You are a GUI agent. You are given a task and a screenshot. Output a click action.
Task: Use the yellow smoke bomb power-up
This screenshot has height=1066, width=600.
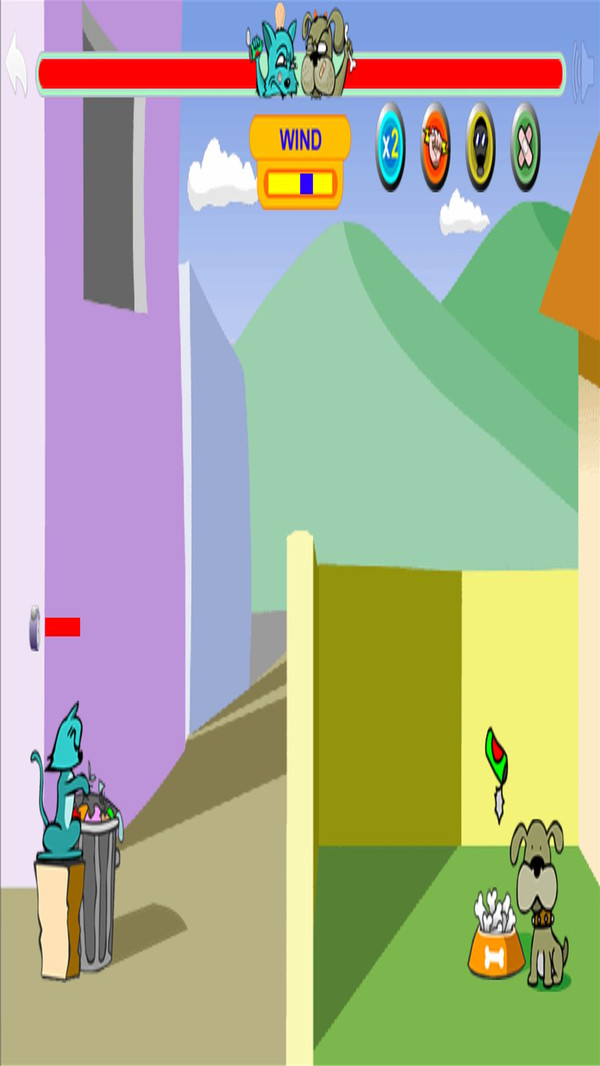(480, 146)
